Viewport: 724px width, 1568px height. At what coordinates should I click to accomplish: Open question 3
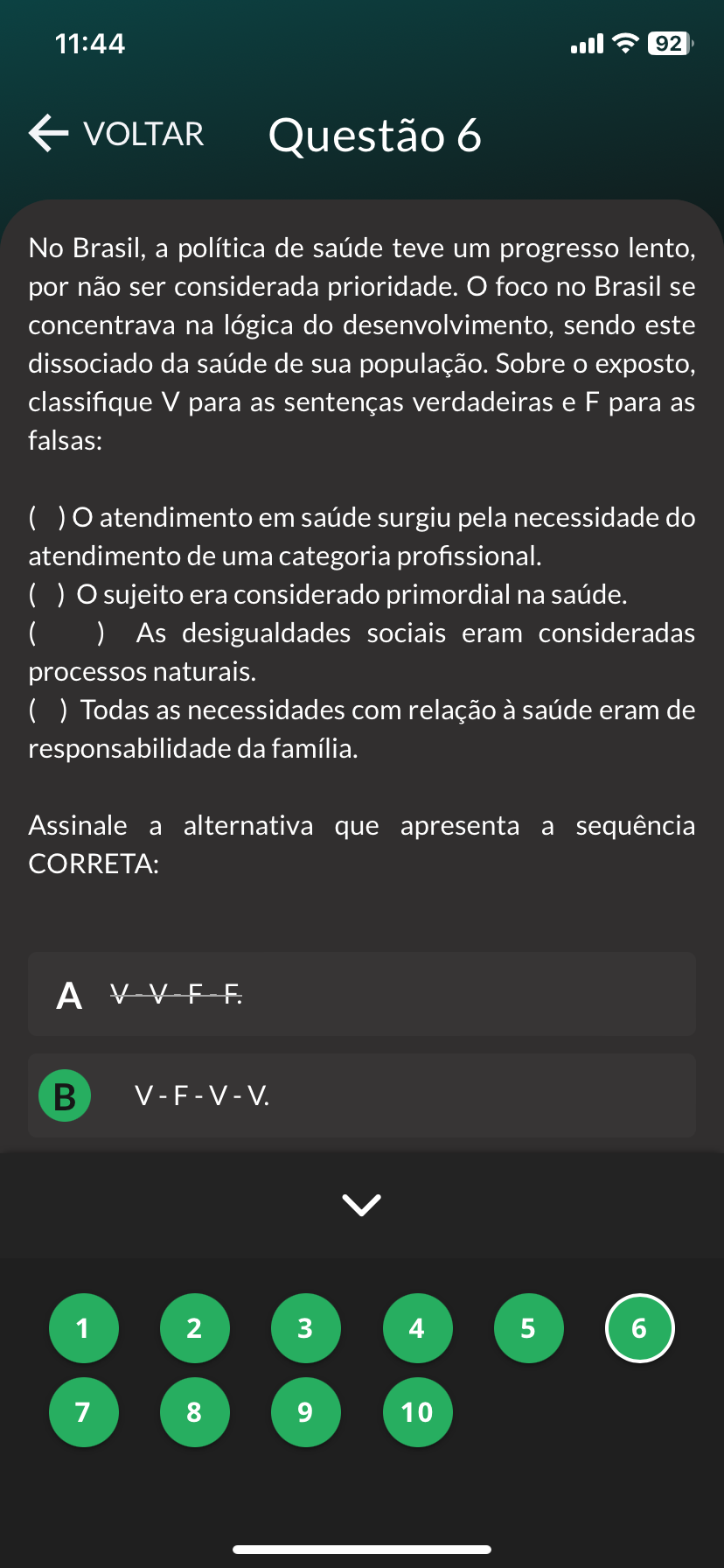click(x=305, y=1328)
